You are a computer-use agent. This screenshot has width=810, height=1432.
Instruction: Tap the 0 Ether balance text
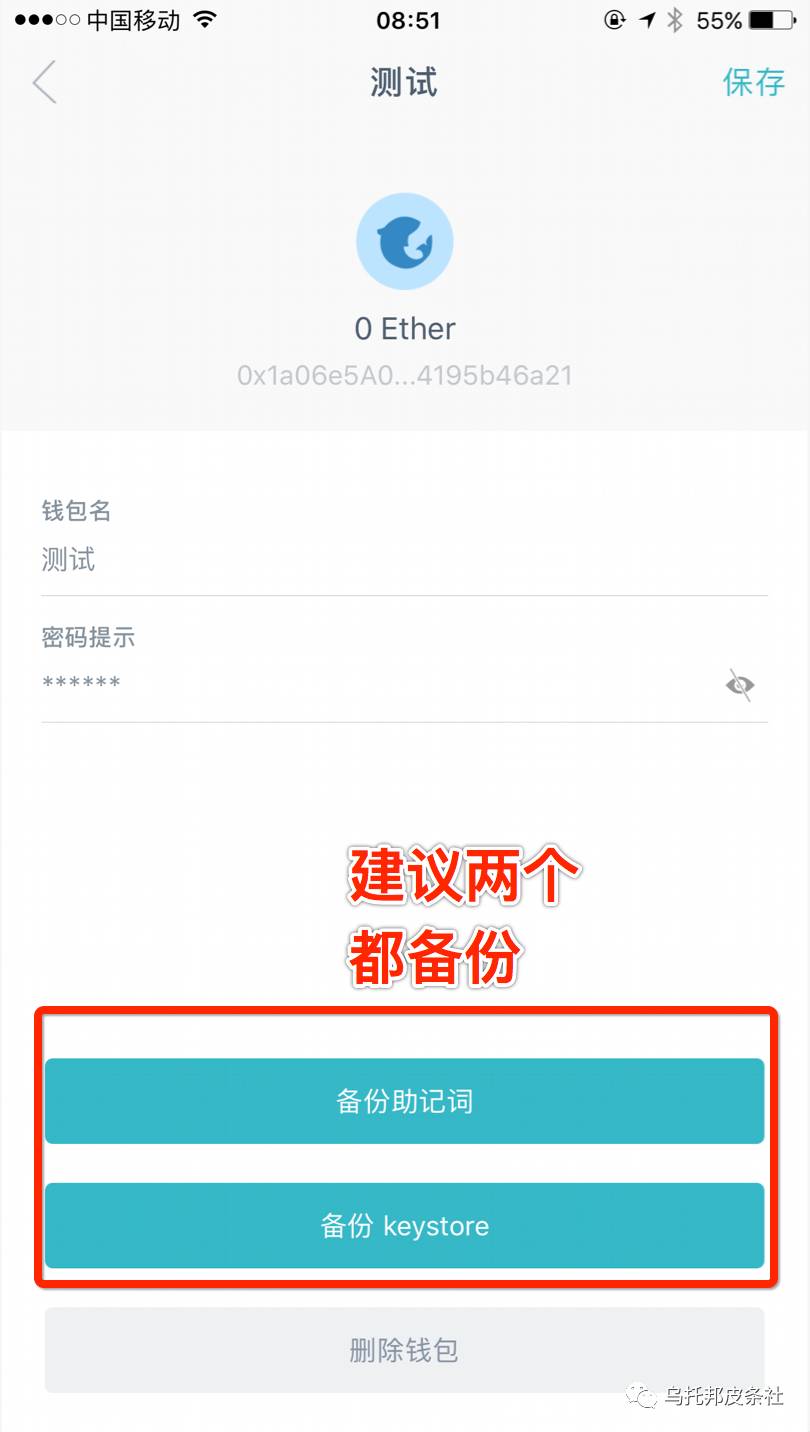pos(404,328)
